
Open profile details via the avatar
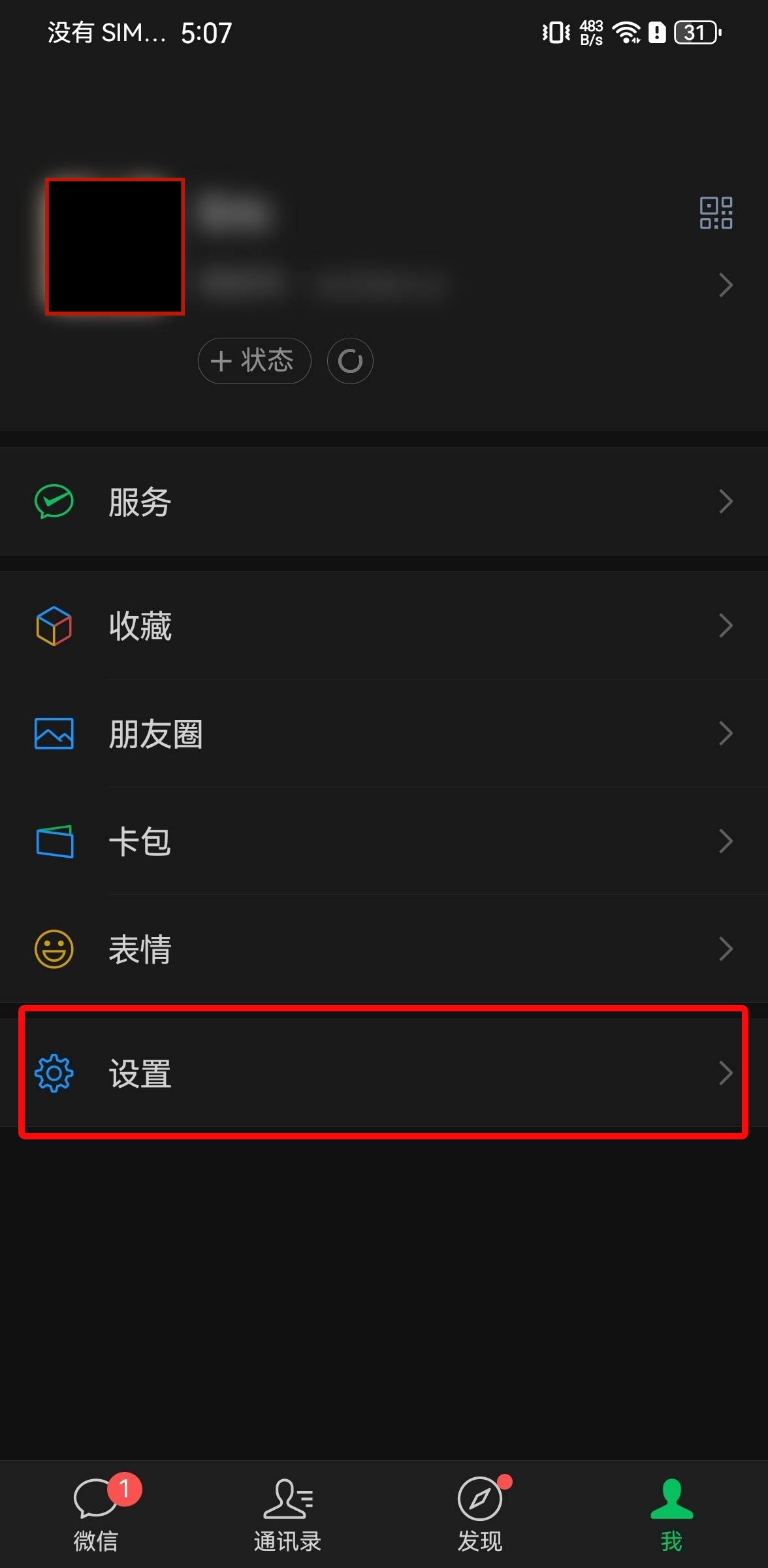click(115, 247)
